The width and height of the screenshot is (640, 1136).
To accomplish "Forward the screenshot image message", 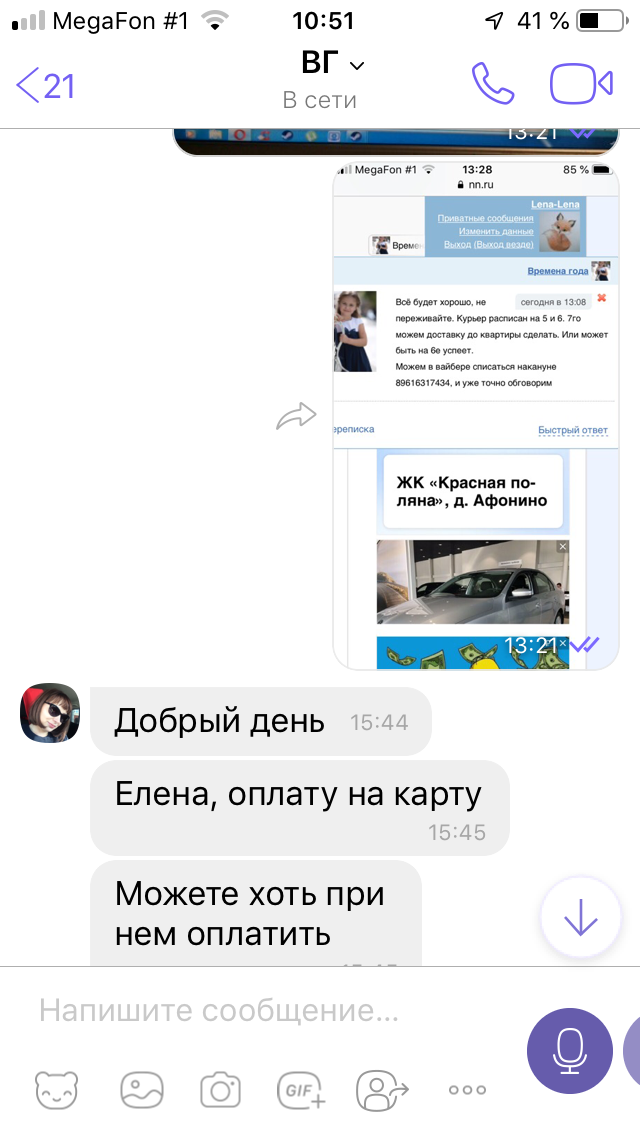I will tap(296, 416).
